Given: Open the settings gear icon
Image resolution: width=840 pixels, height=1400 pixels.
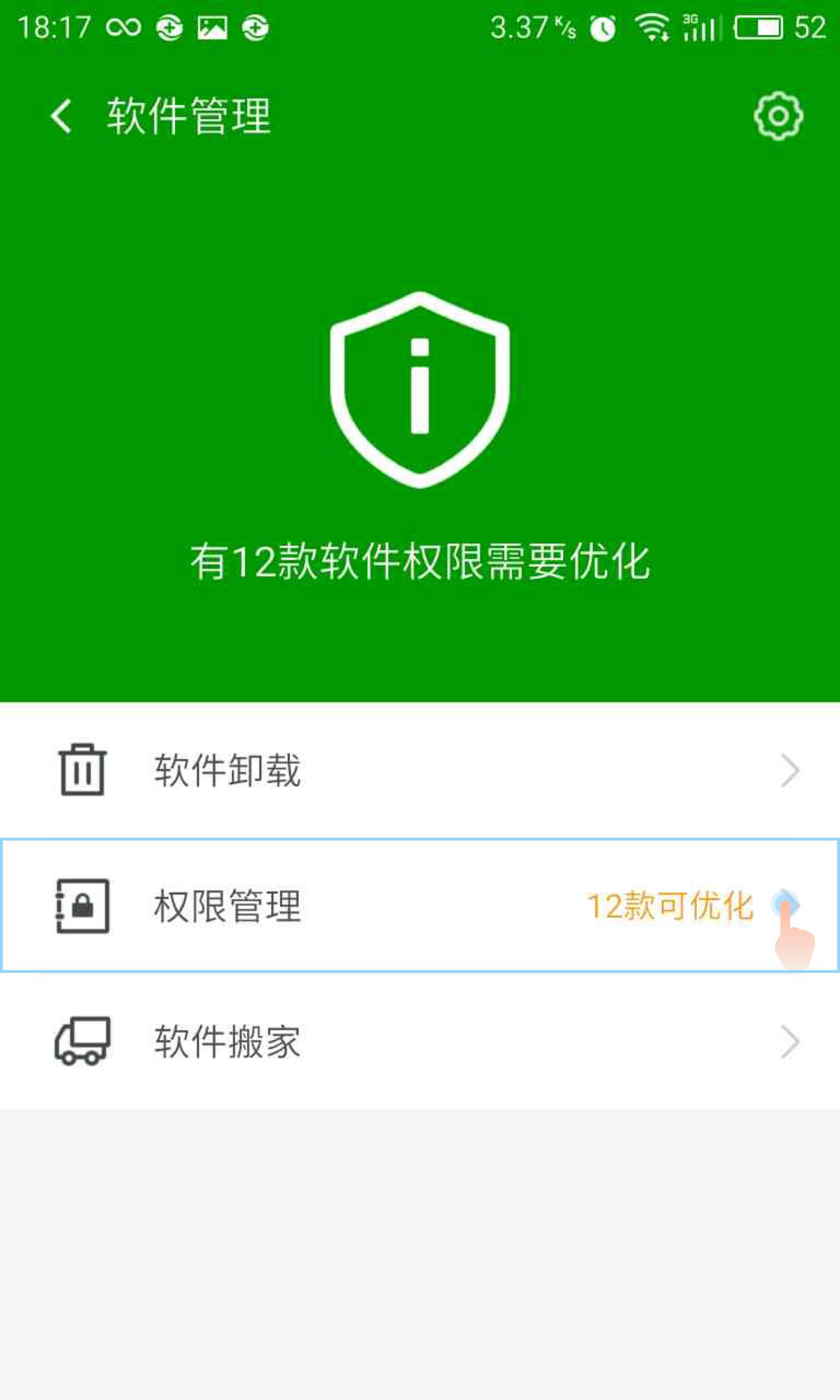Looking at the screenshot, I should [778, 116].
